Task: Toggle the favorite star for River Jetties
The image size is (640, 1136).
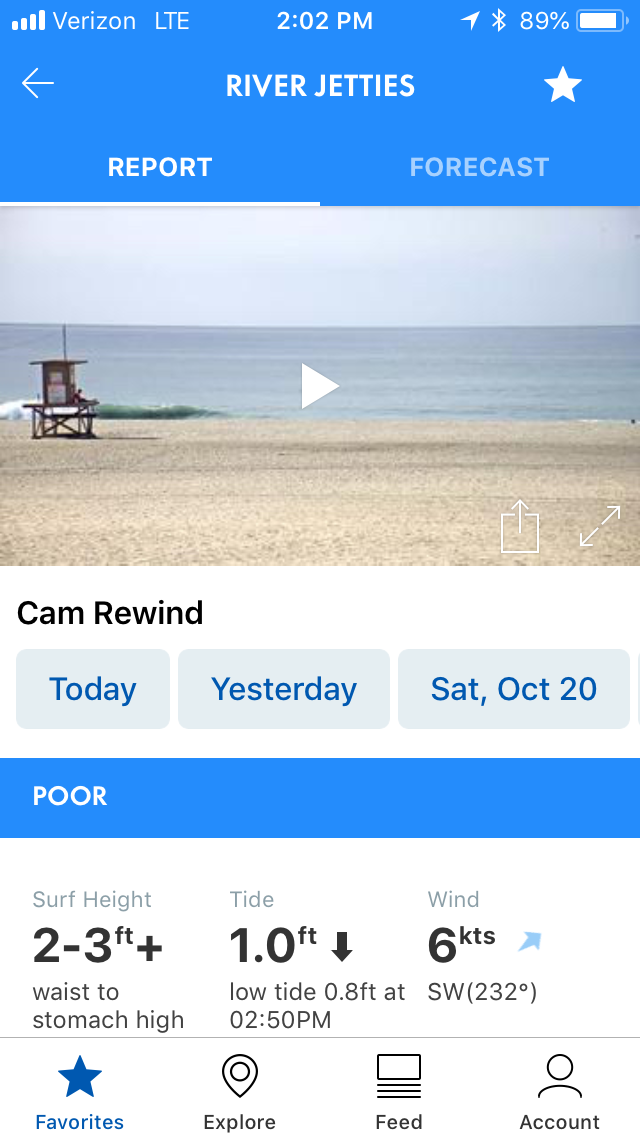Action: [x=562, y=85]
